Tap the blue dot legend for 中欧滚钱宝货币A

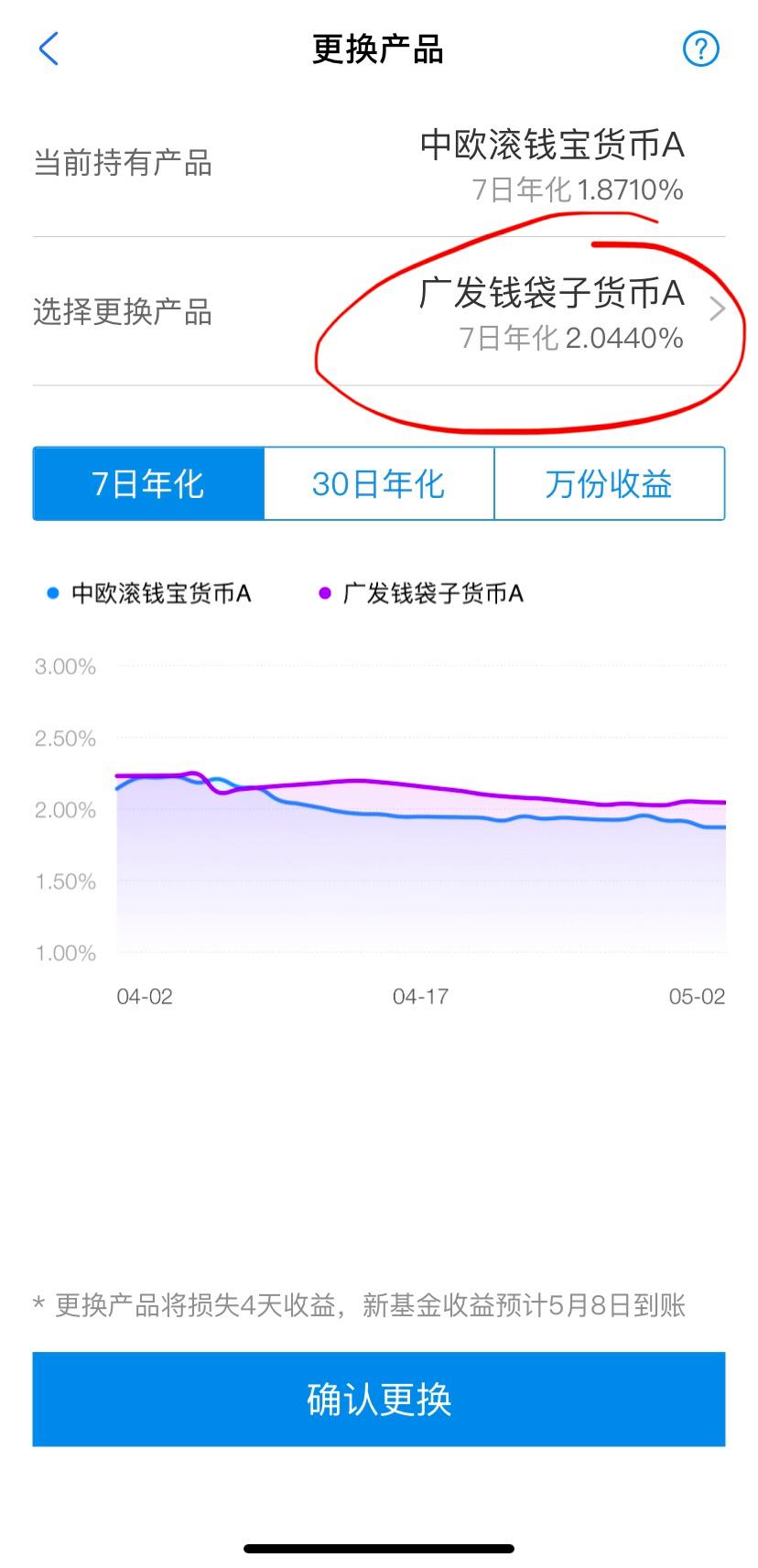pos(52,593)
